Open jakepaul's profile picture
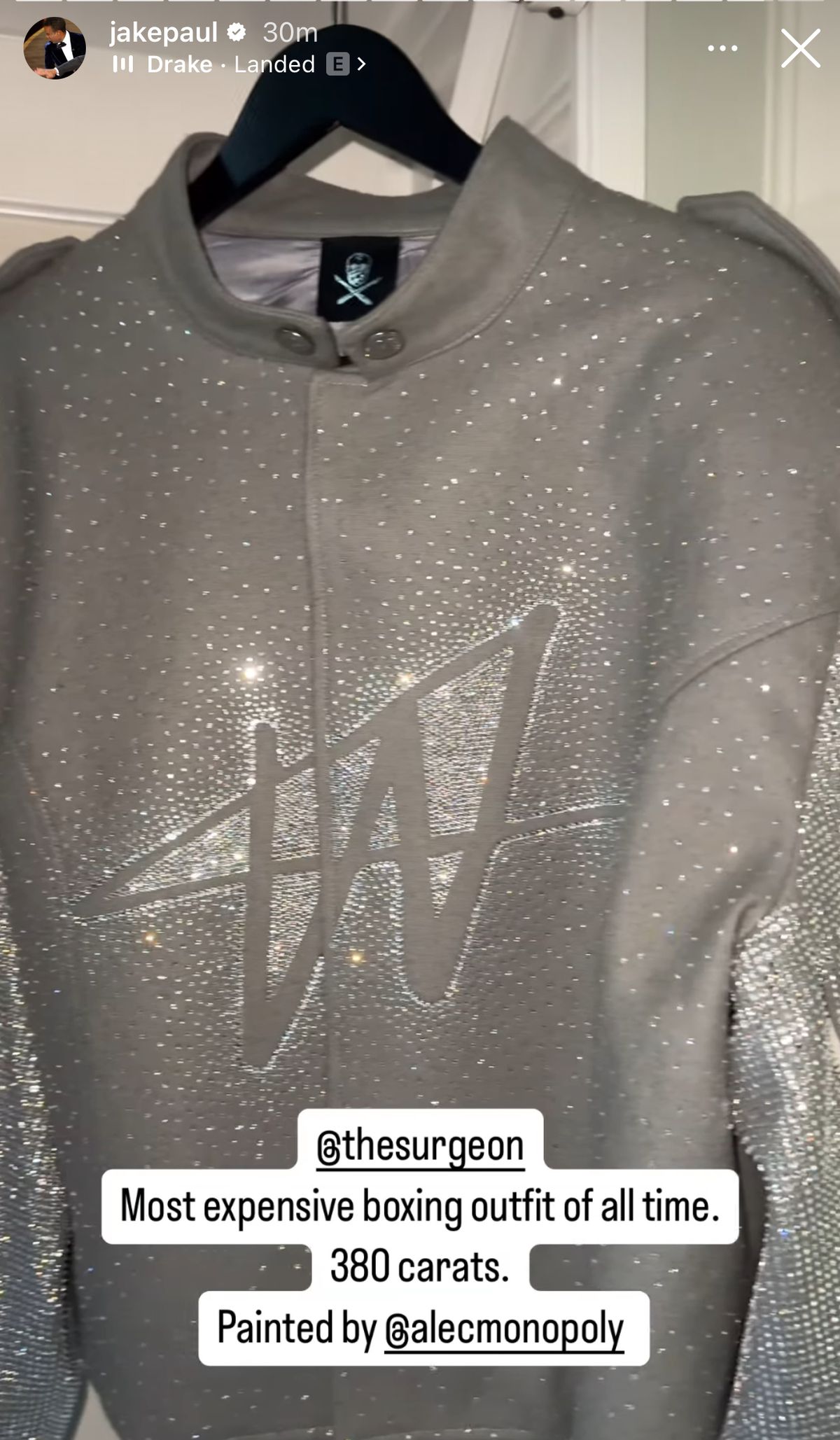The height and width of the screenshot is (1440, 840). coord(55,48)
